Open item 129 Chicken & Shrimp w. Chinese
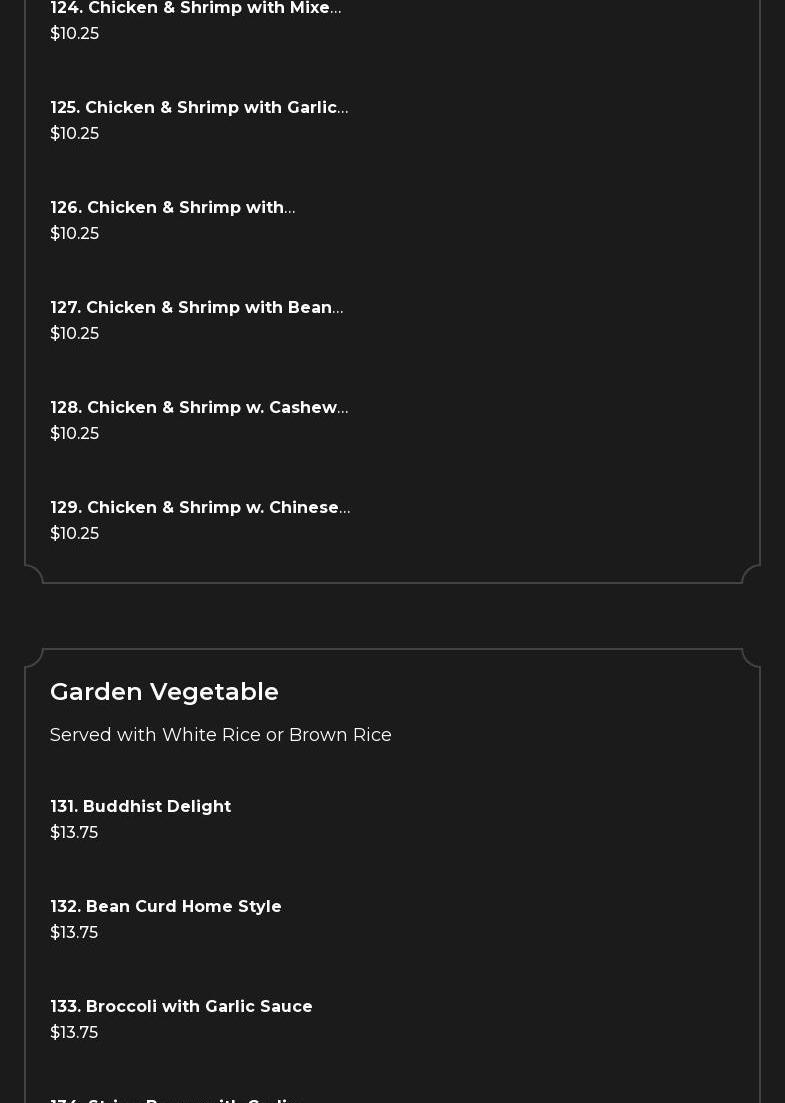This screenshot has height=1103, width=785. [200, 508]
